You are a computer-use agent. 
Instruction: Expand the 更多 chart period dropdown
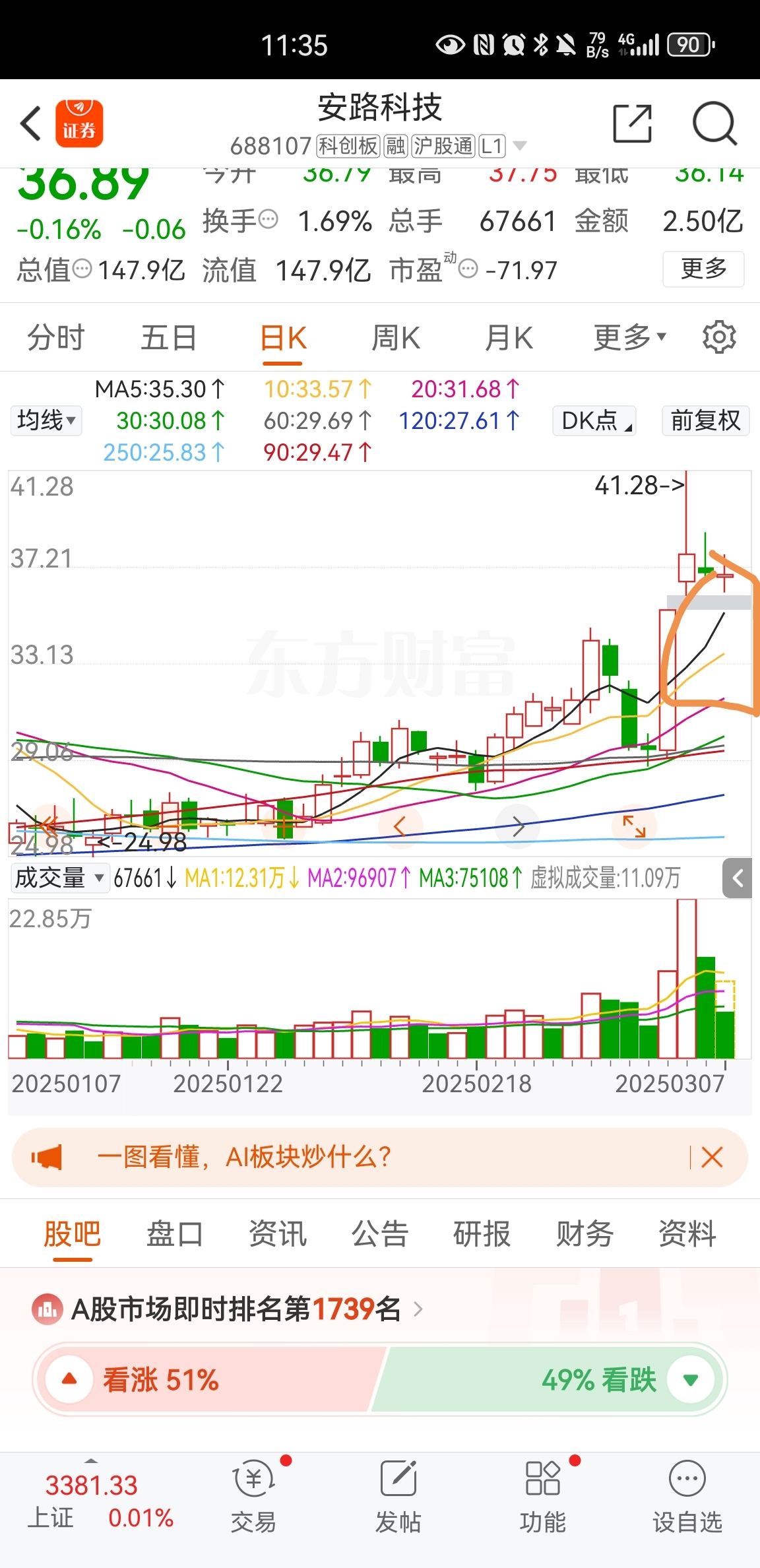point(629,338)
